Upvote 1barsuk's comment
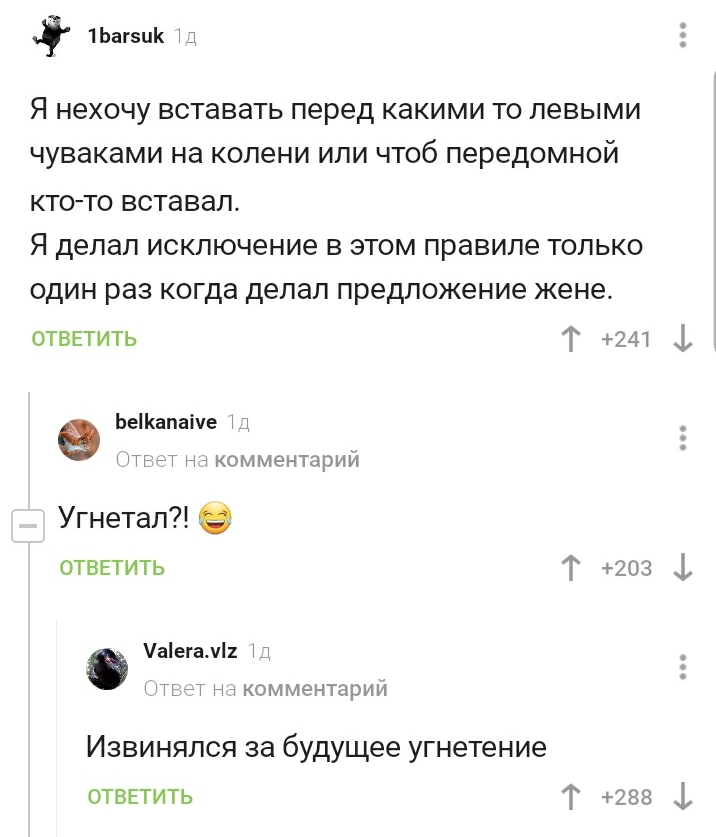 click(572, 339)
